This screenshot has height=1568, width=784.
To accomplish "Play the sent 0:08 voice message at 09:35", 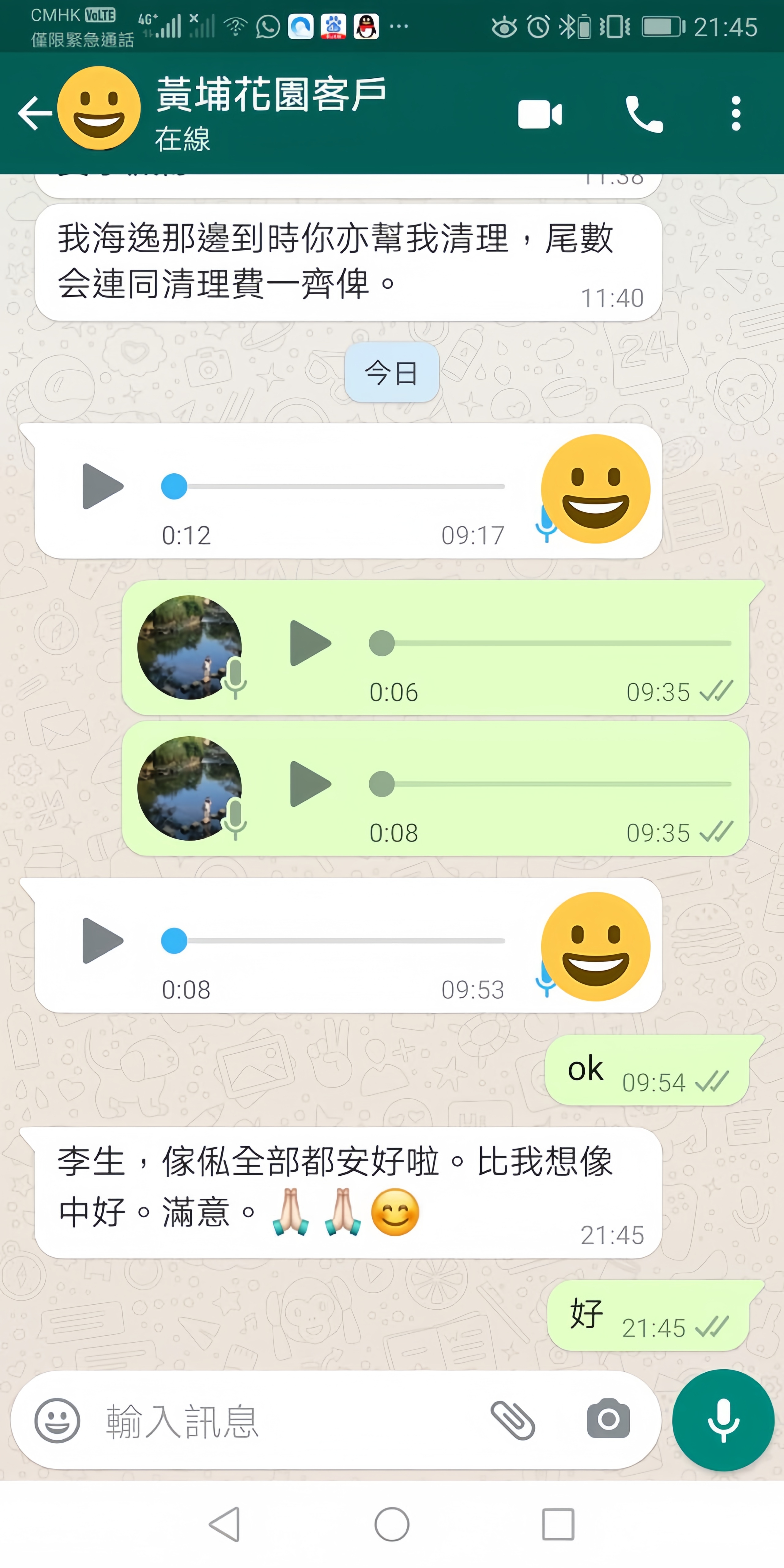I will click(x=311, y=784).
